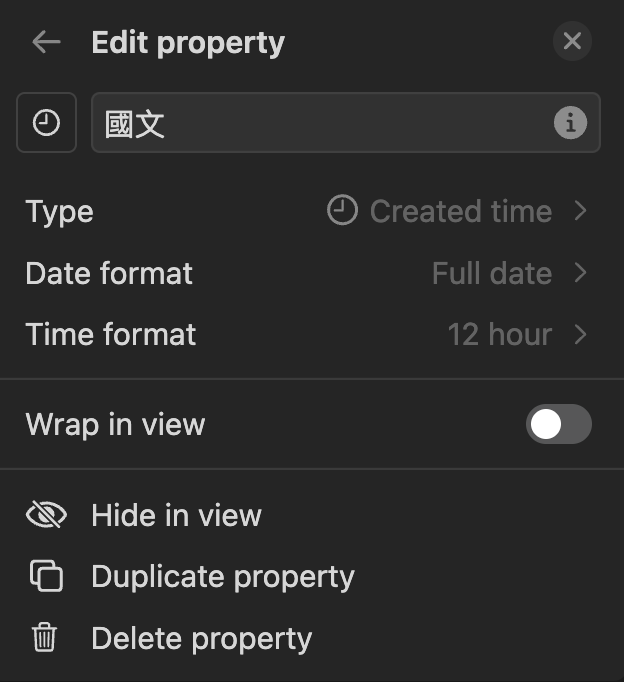
Task: Tap Delete property
Action: 201,638
